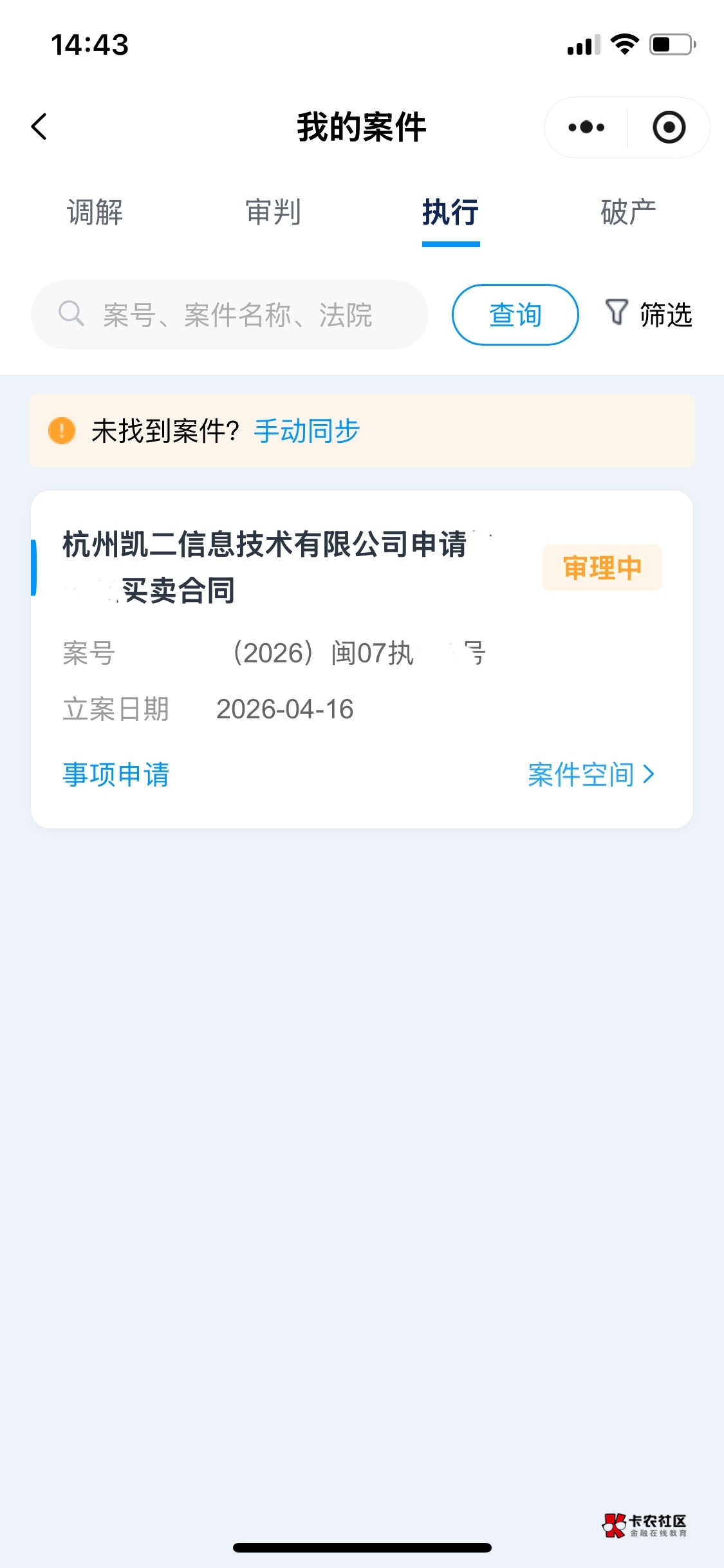This screenshot has width=724, height=1568.
Task: Select the 执行 tab
Action: coord(450,212)
